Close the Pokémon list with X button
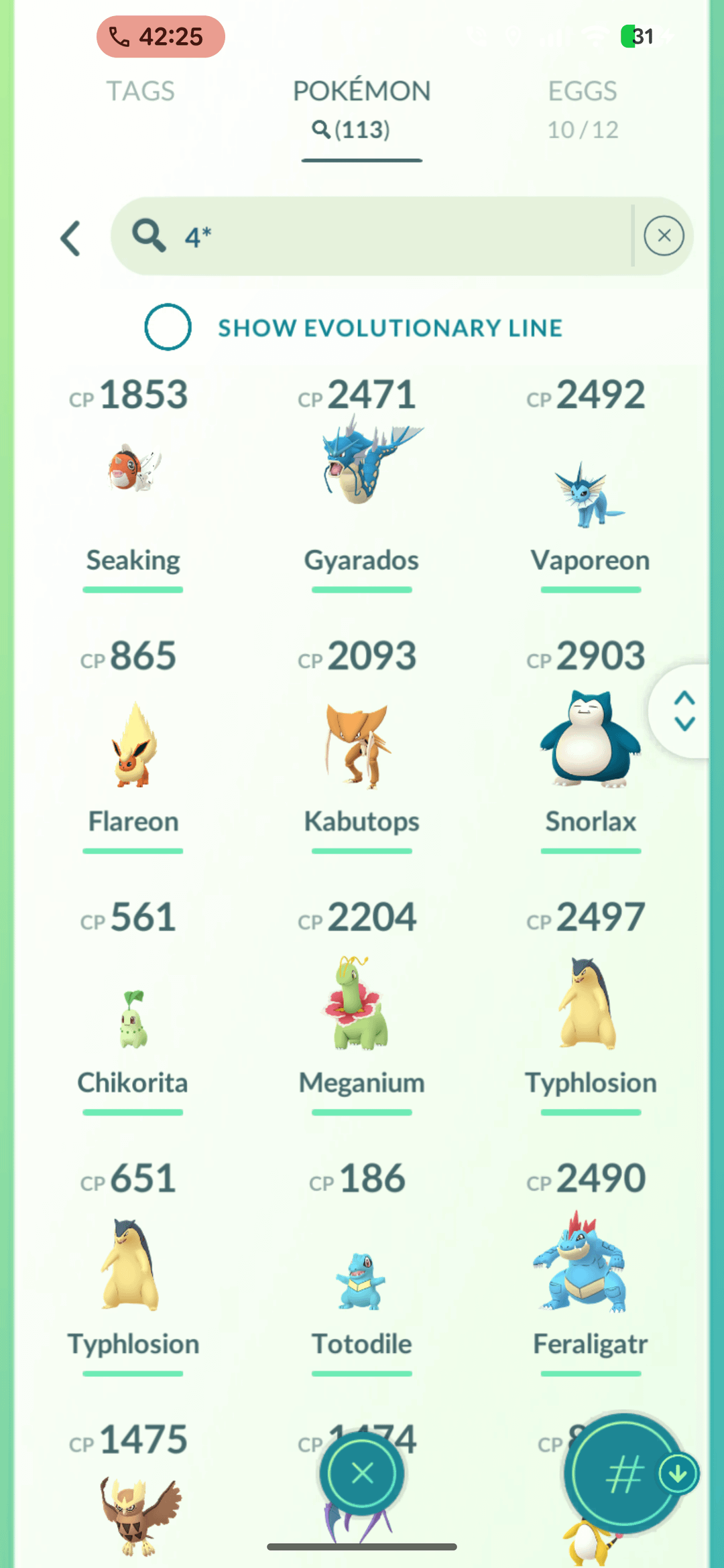 coord(362,1473)
